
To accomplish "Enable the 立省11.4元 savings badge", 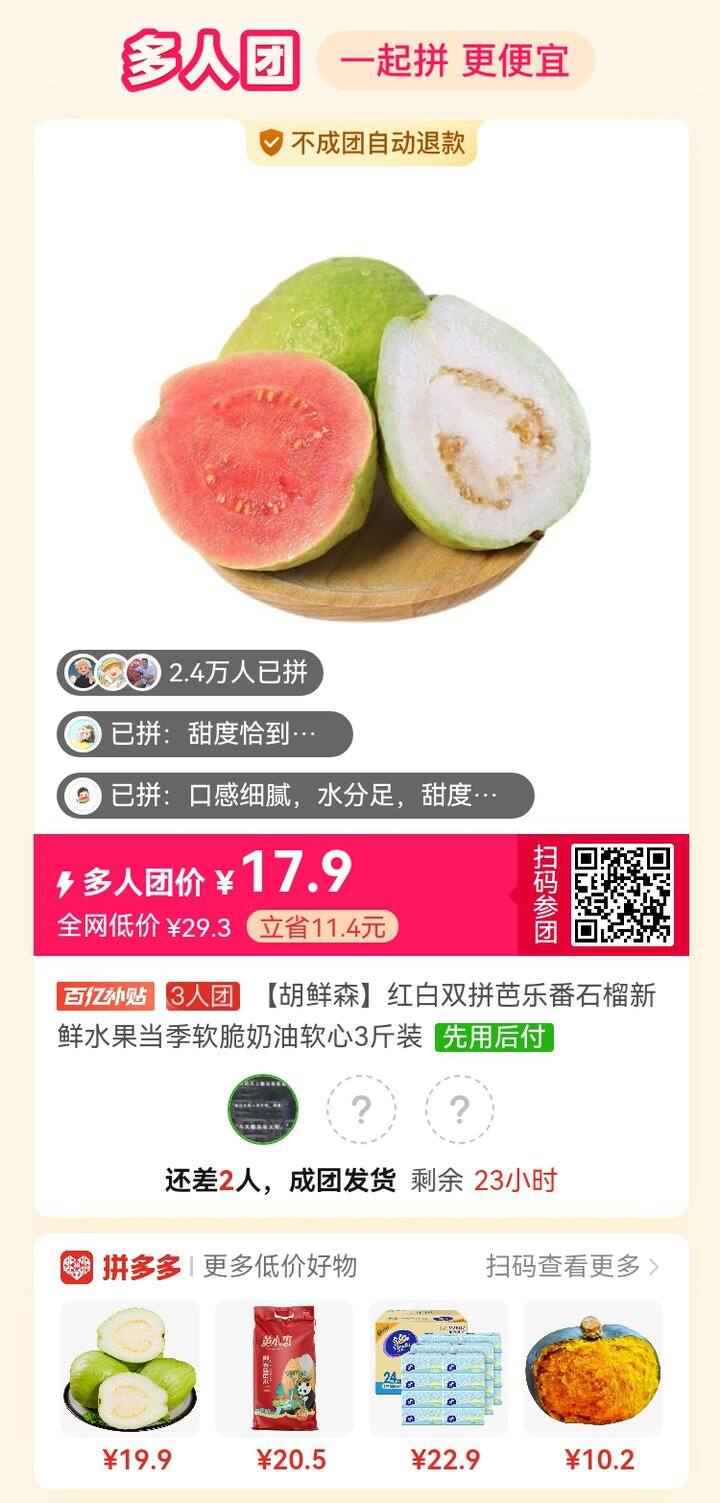I will [325, 925].
